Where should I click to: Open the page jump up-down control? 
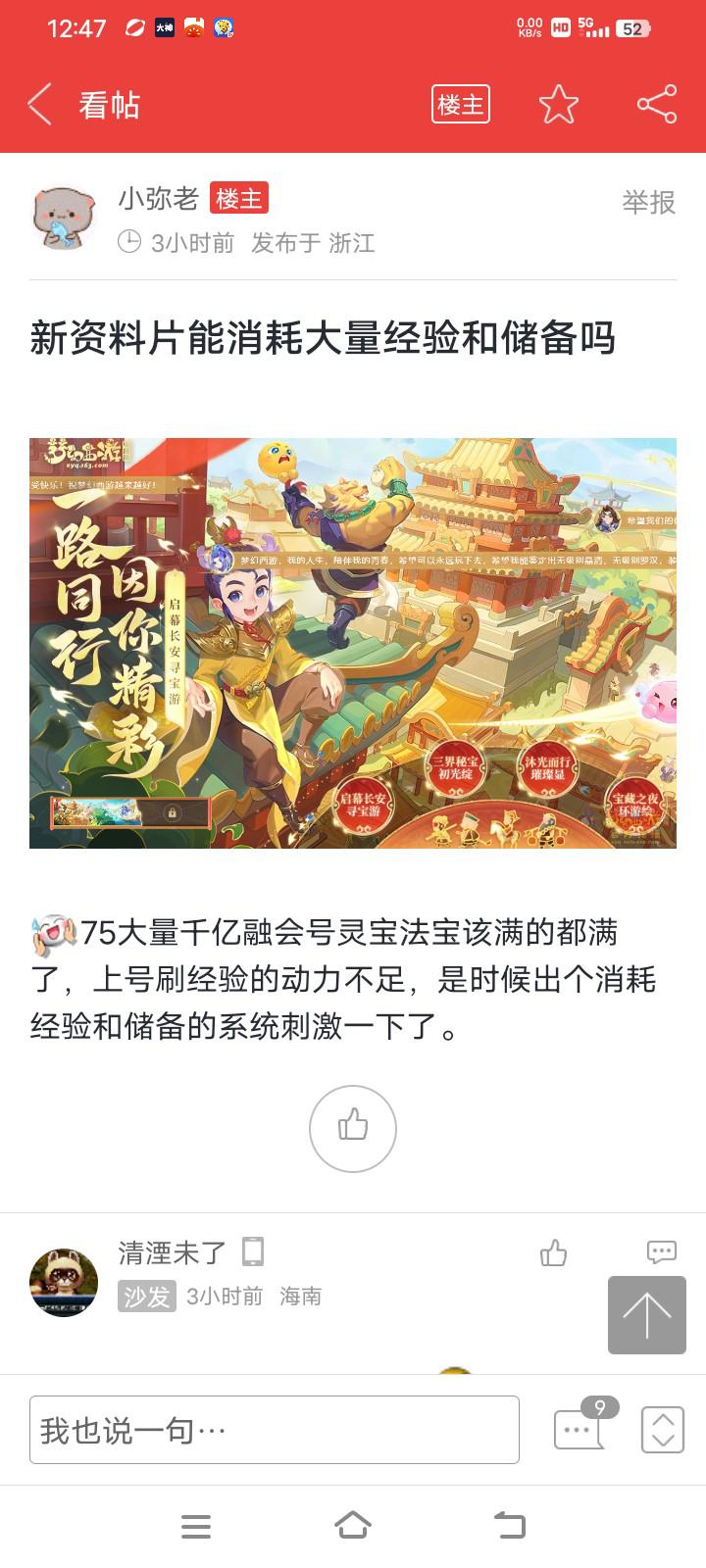[x=662, y=1430]
